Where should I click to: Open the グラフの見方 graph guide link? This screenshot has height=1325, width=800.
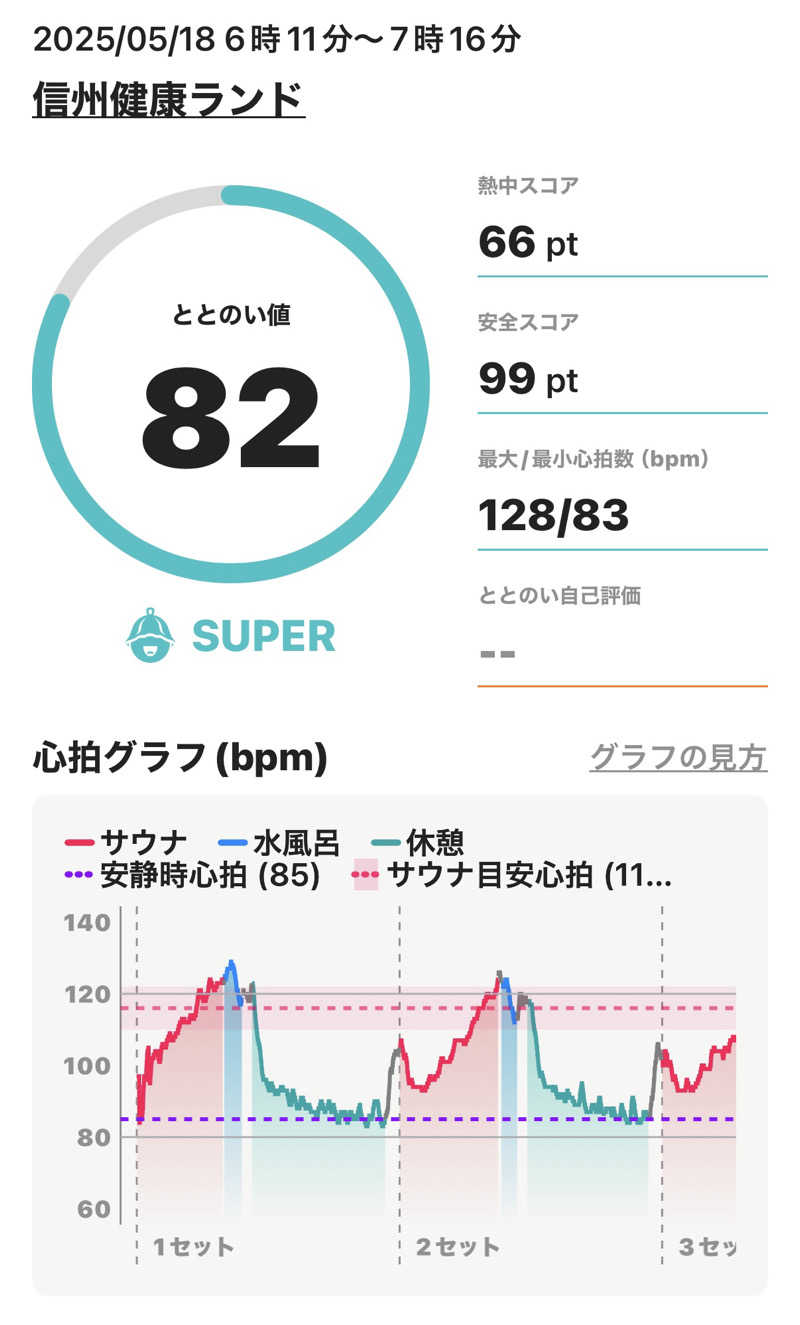[x=678, y=757]
